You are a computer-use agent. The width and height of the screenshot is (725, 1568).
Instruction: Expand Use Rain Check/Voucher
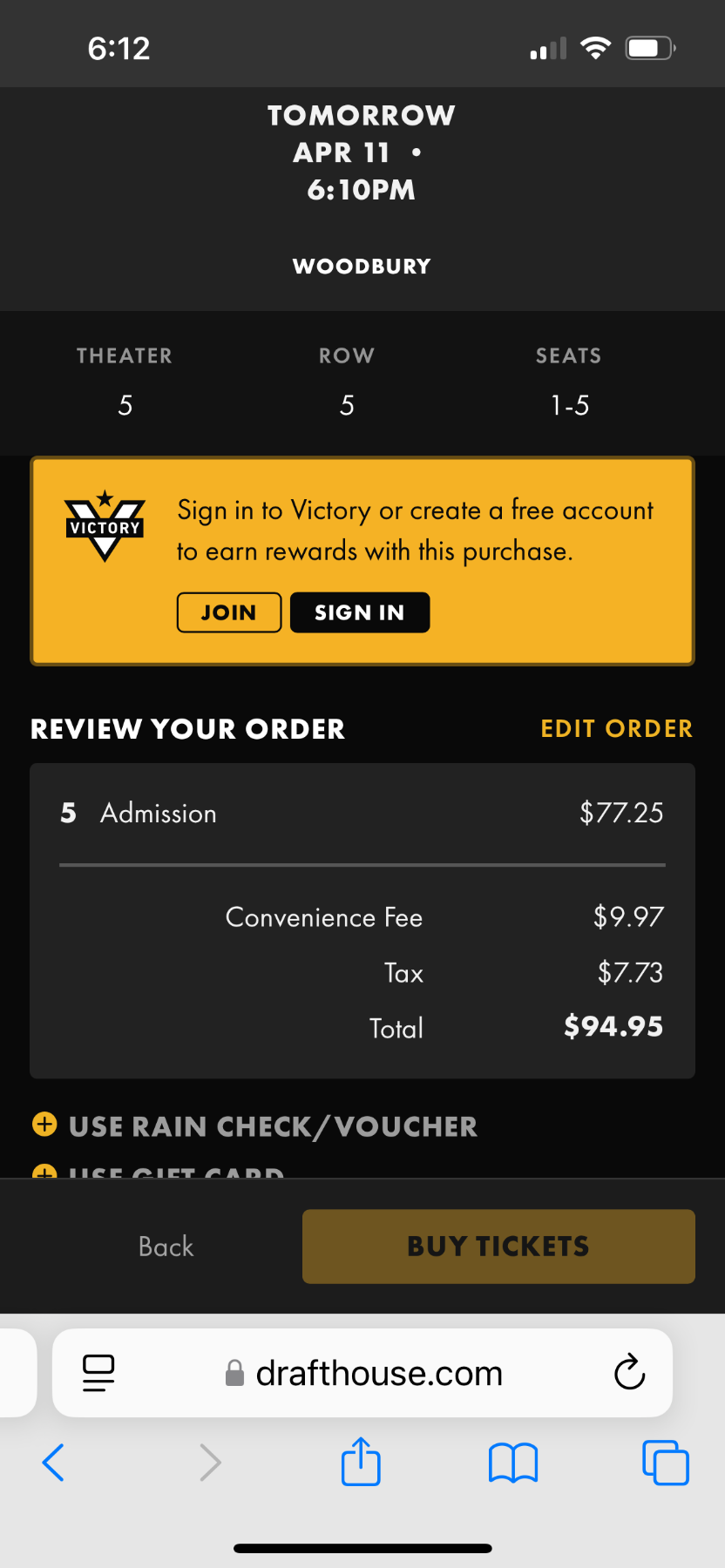click(254, 1125)
